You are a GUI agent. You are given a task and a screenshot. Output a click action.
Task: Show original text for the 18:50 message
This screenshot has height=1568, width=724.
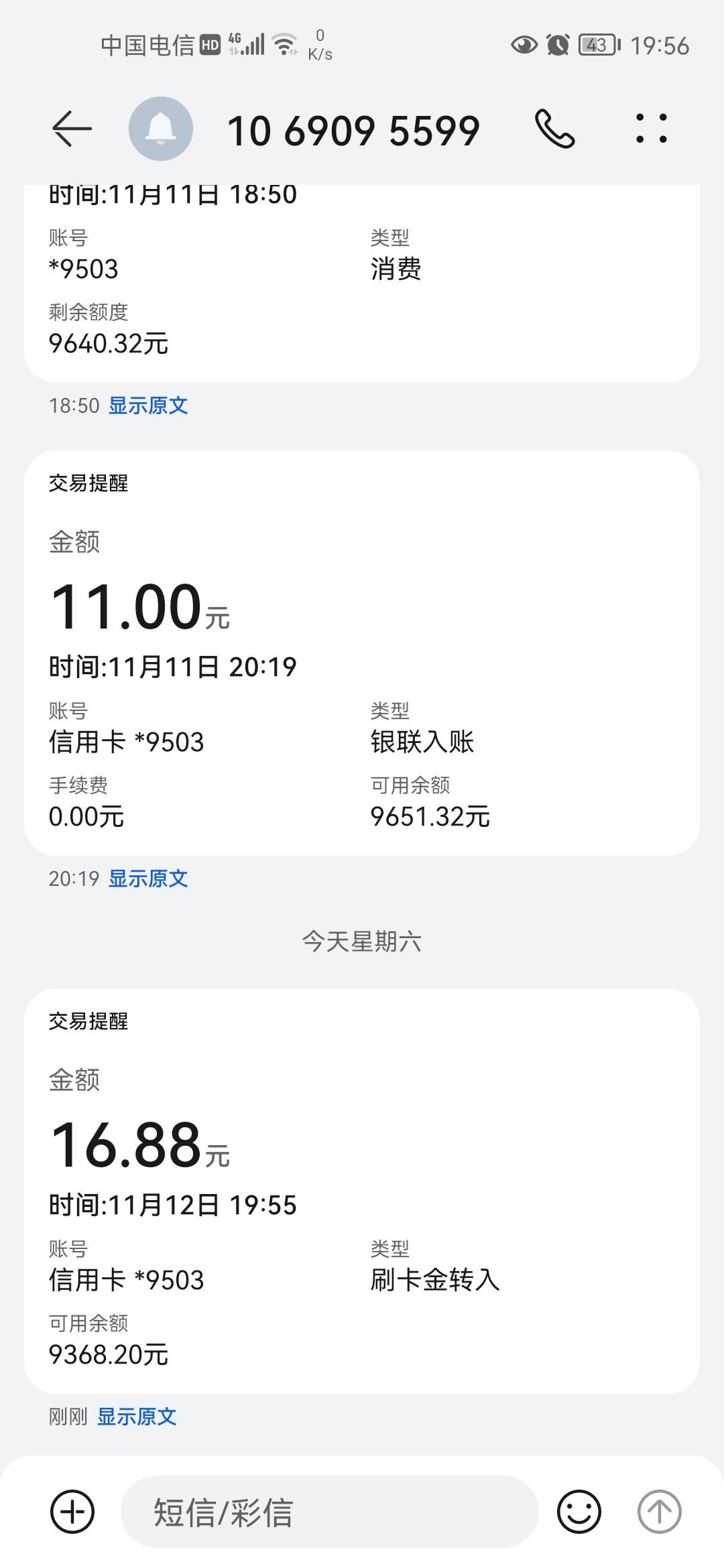(148, 405)
